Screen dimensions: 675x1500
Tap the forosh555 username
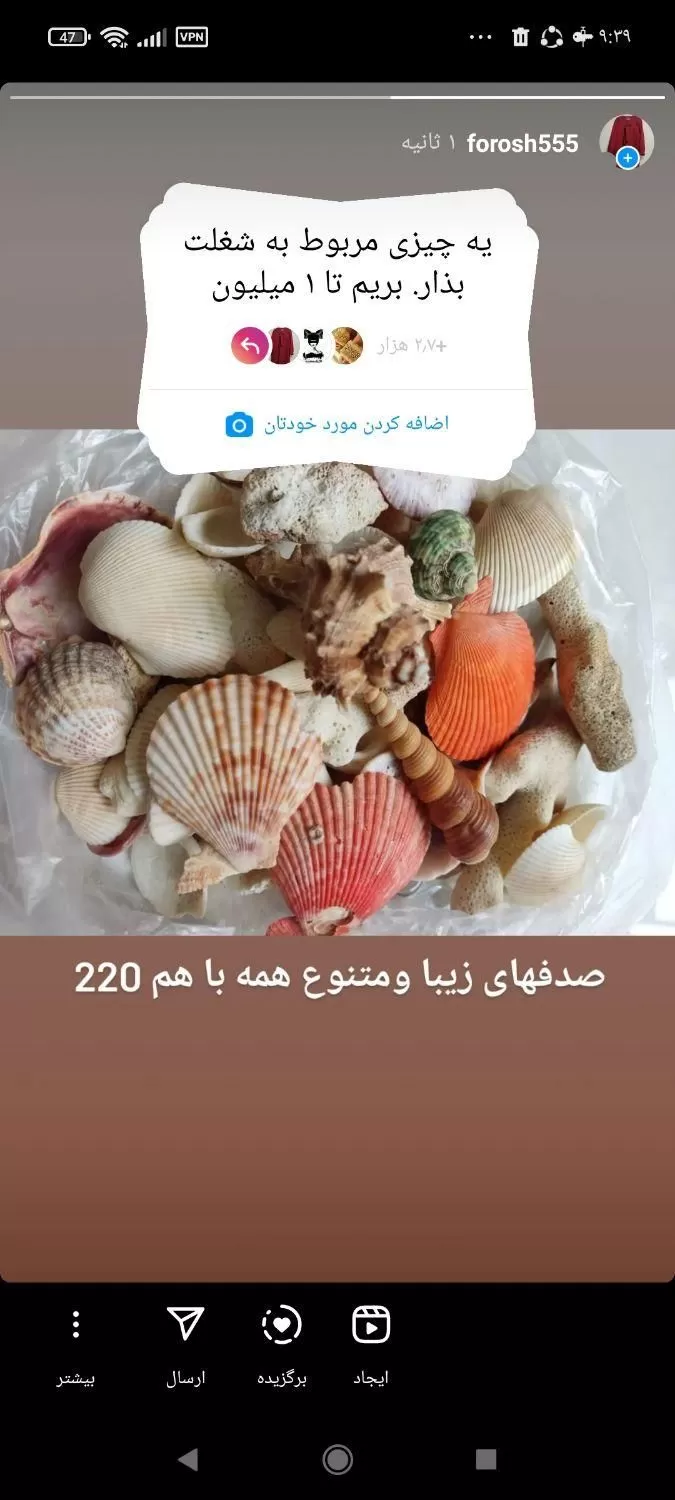(x=522, y=143)
